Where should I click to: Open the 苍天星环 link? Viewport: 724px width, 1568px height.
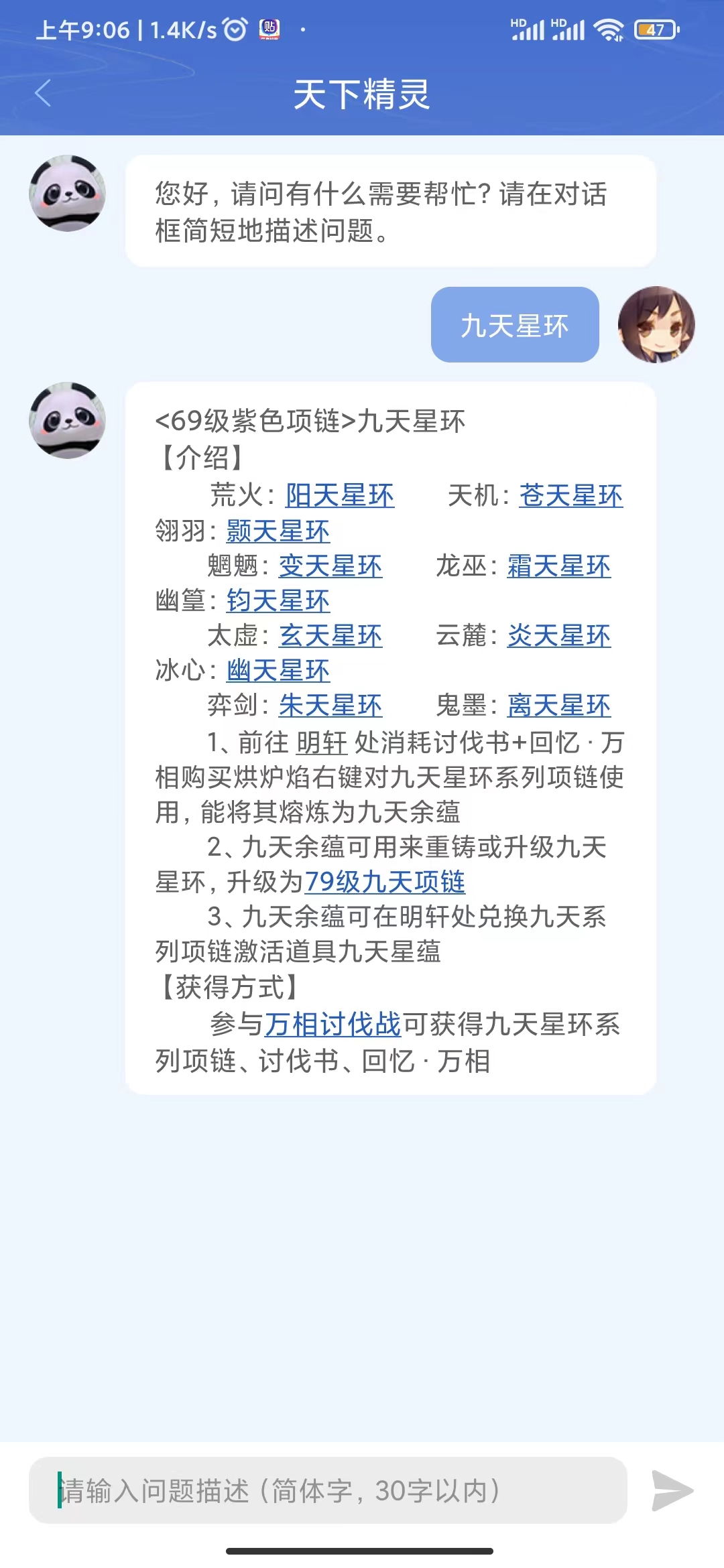click(x=570, y=496)
